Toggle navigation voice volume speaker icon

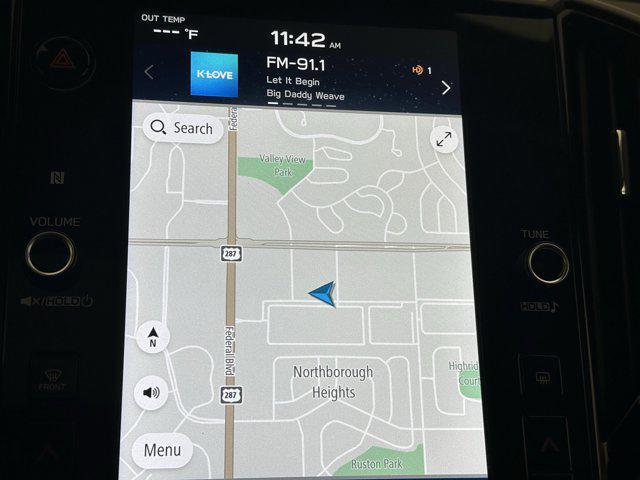tap(151, 391)
